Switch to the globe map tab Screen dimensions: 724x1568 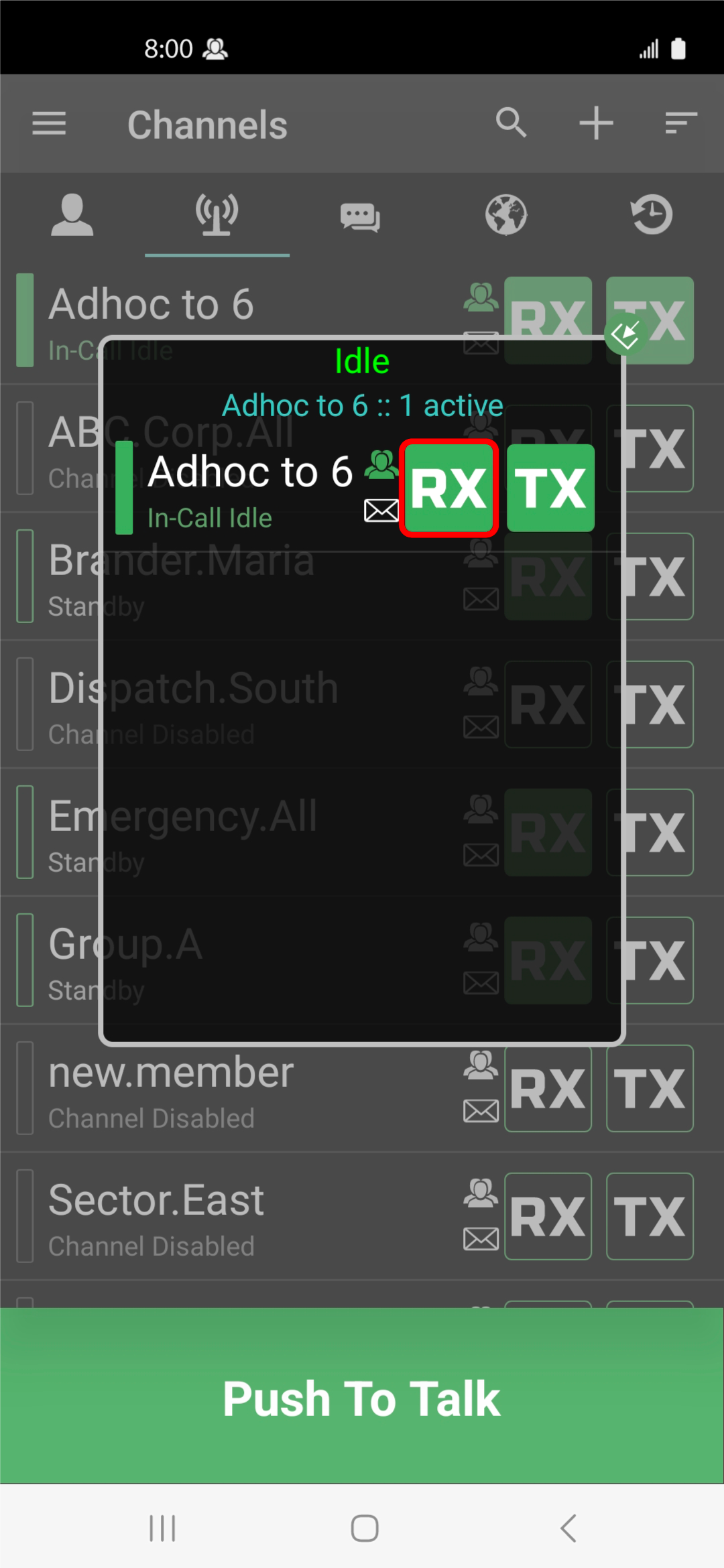[506, 215]
